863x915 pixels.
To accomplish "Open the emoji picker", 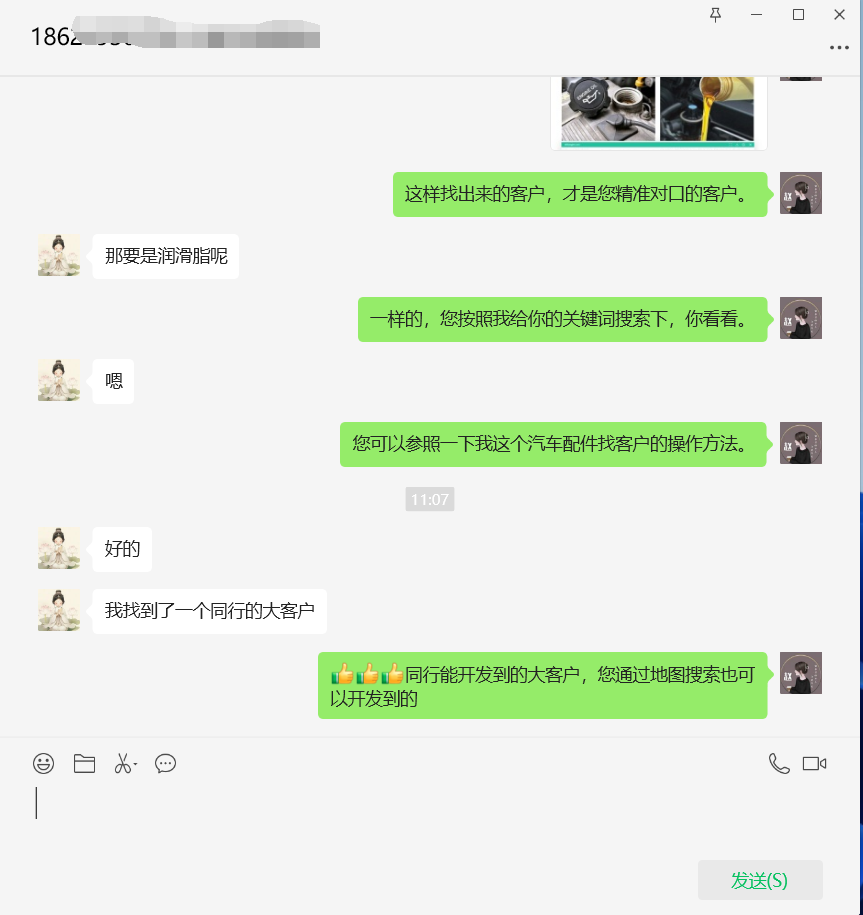I will point(44,764).
